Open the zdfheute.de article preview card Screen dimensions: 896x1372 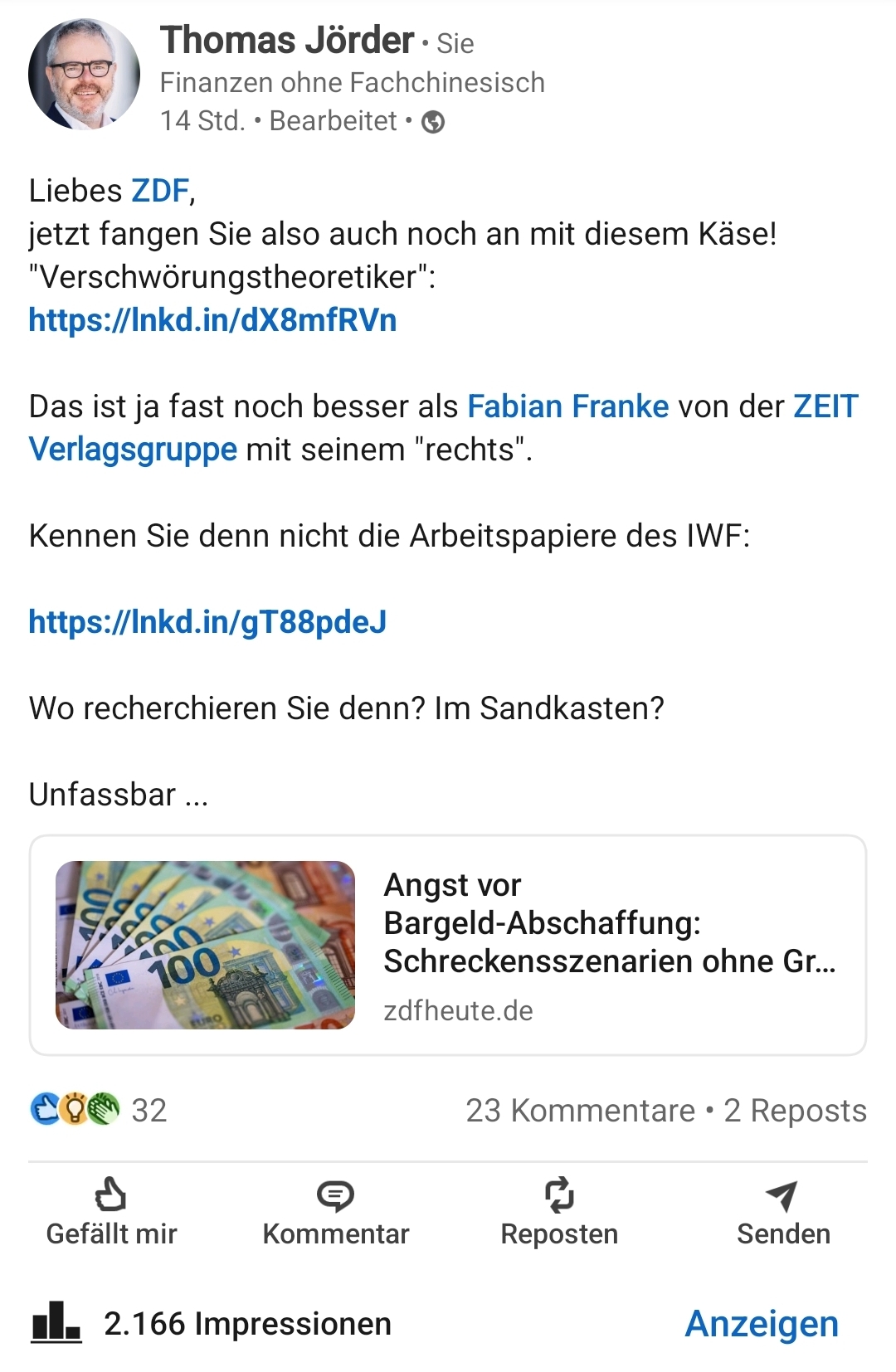point(448,945)
